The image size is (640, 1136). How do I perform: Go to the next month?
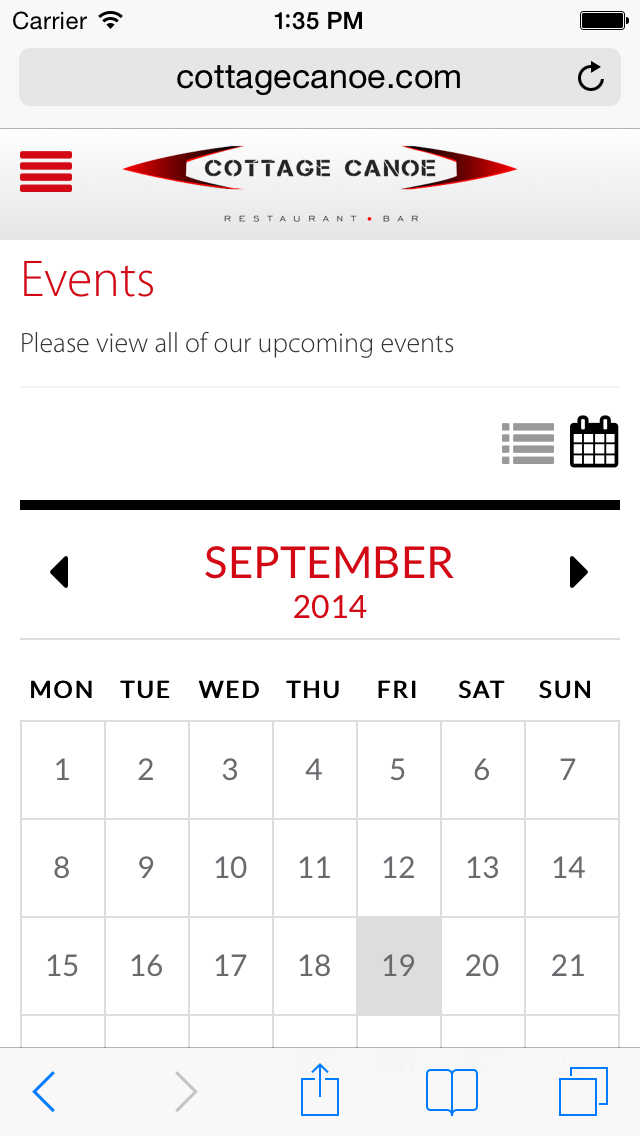pos(578,572)
